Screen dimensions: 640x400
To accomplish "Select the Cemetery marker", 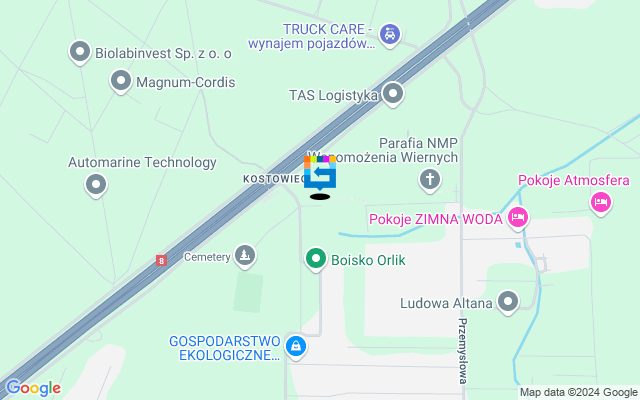I will click(244, 256).
